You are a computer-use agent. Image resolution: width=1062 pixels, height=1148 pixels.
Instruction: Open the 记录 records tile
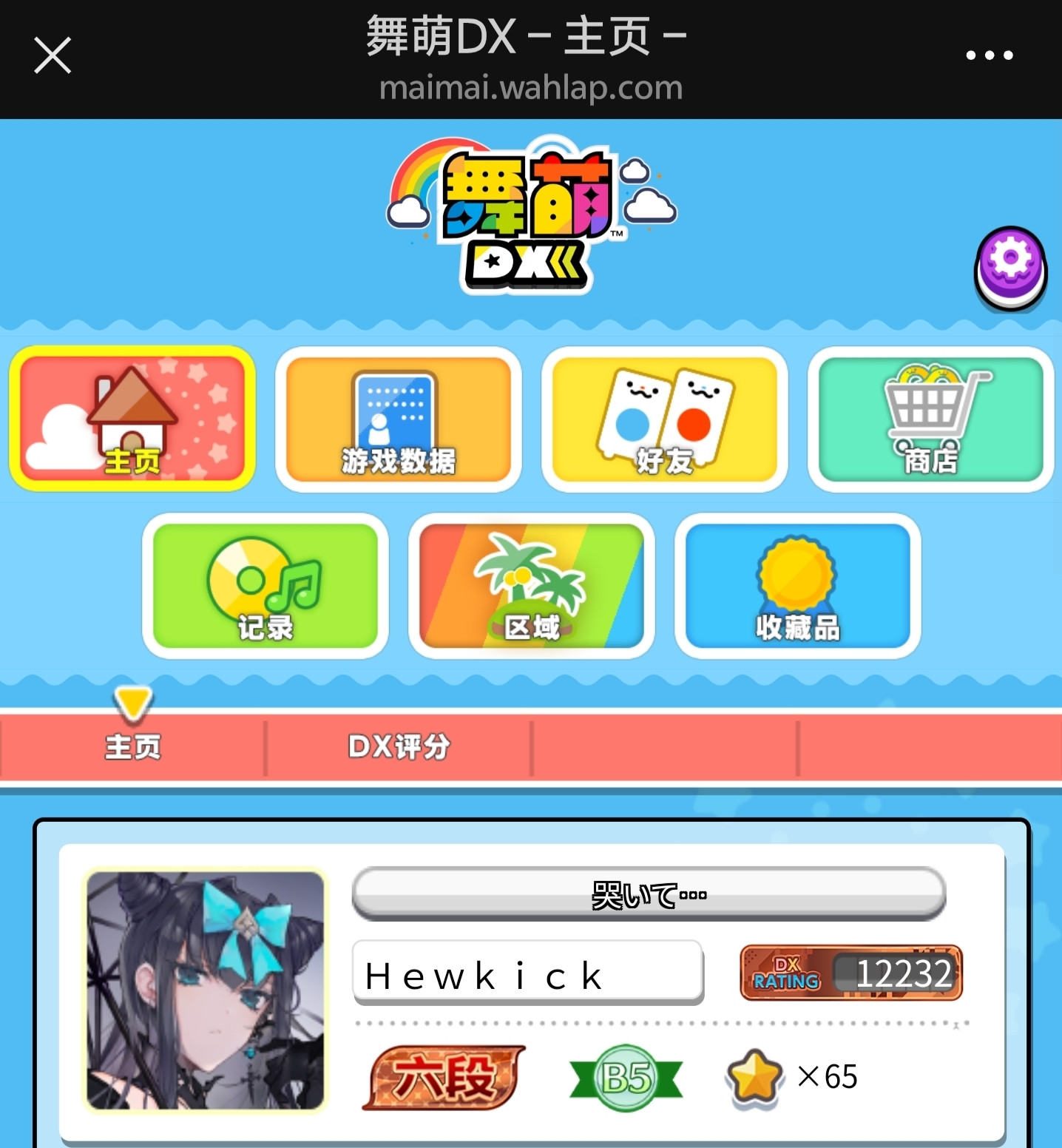click(265, 585)
